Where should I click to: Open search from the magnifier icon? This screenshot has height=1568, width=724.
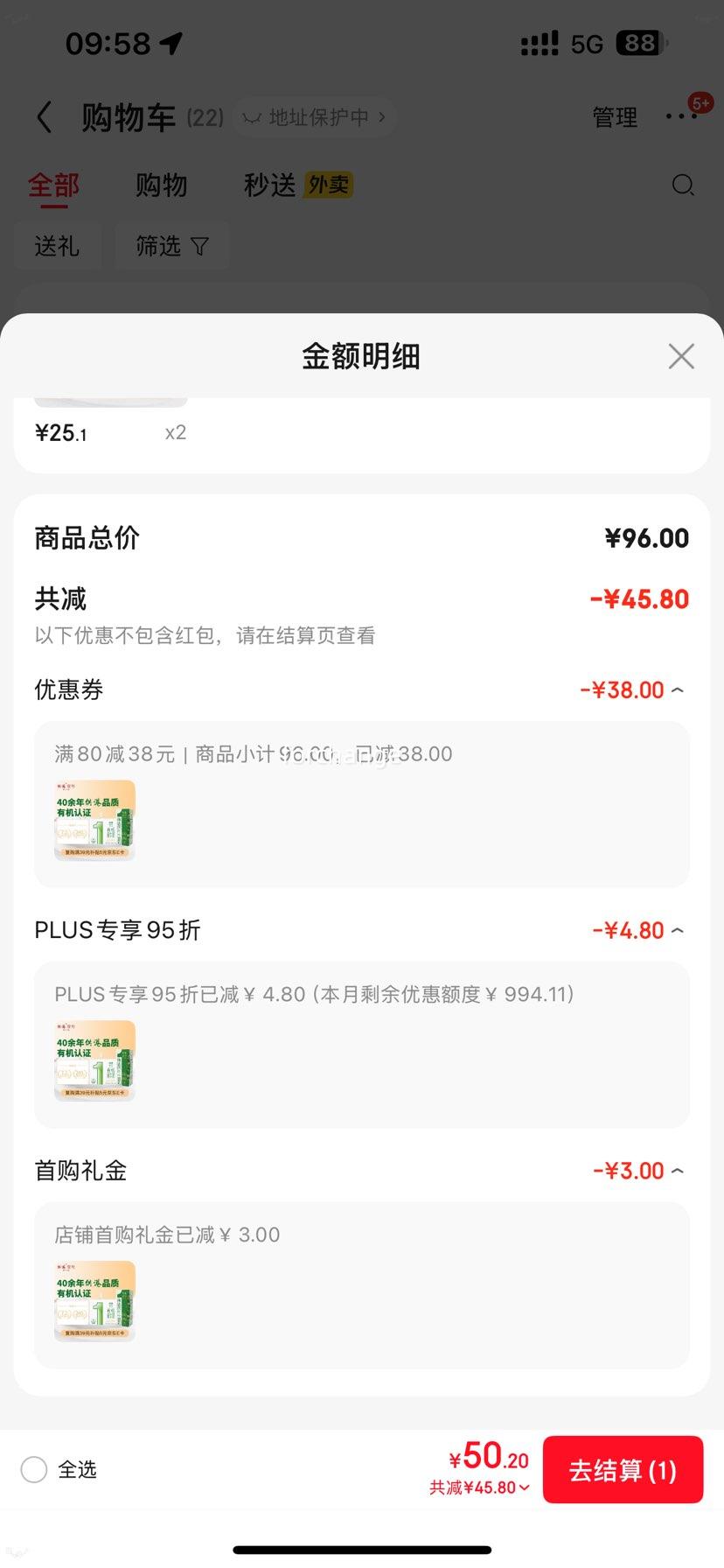pyautogui.click(x=683, y=185)
